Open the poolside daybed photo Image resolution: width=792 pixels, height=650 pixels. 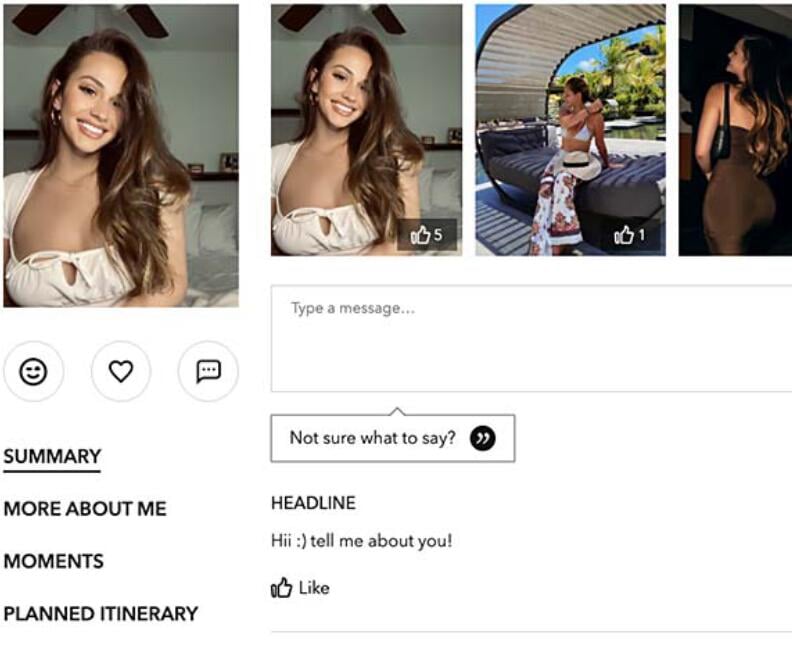[x=570, y=120]
